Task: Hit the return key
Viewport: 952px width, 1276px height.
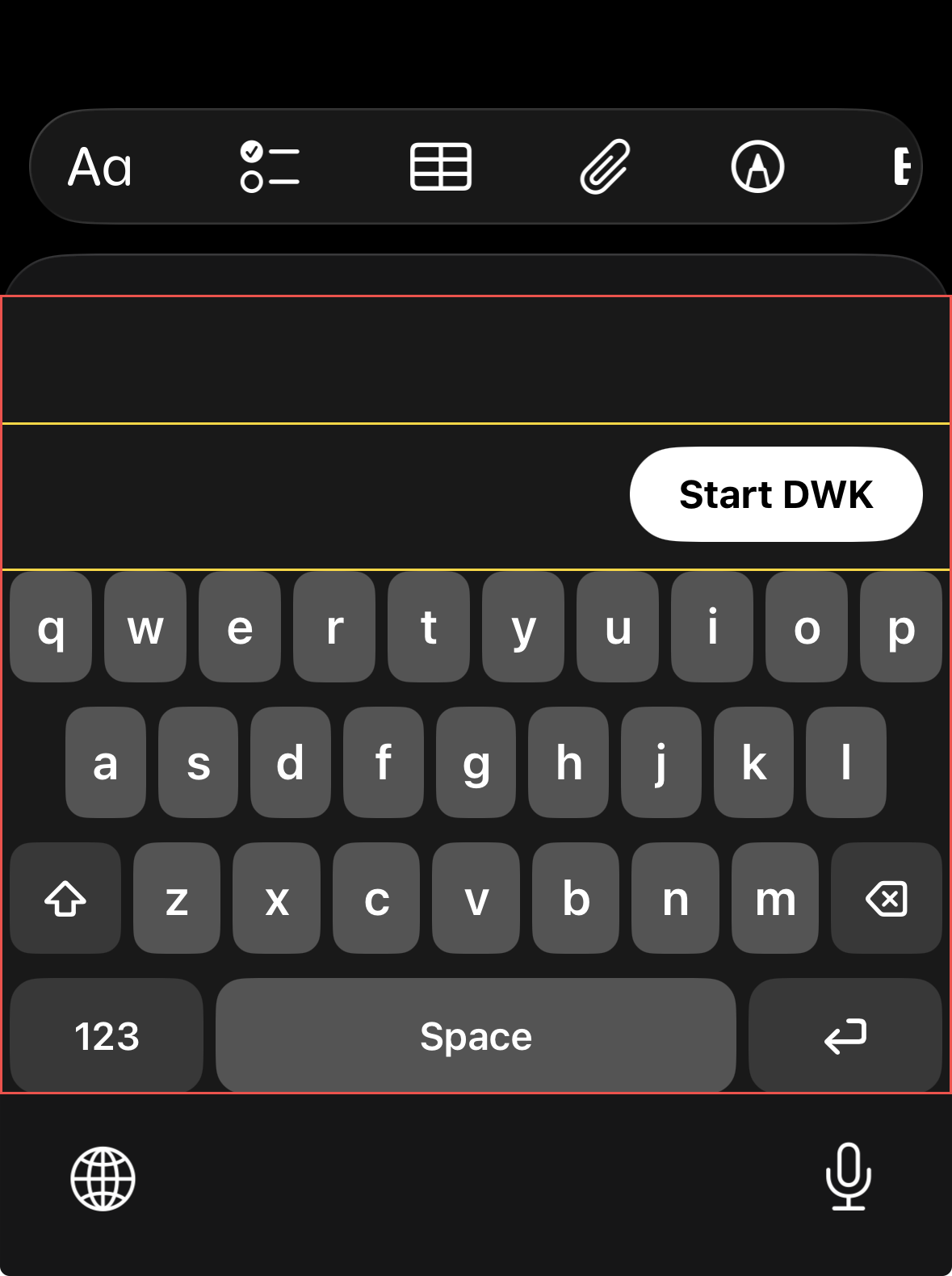Action: (845, 1036)
